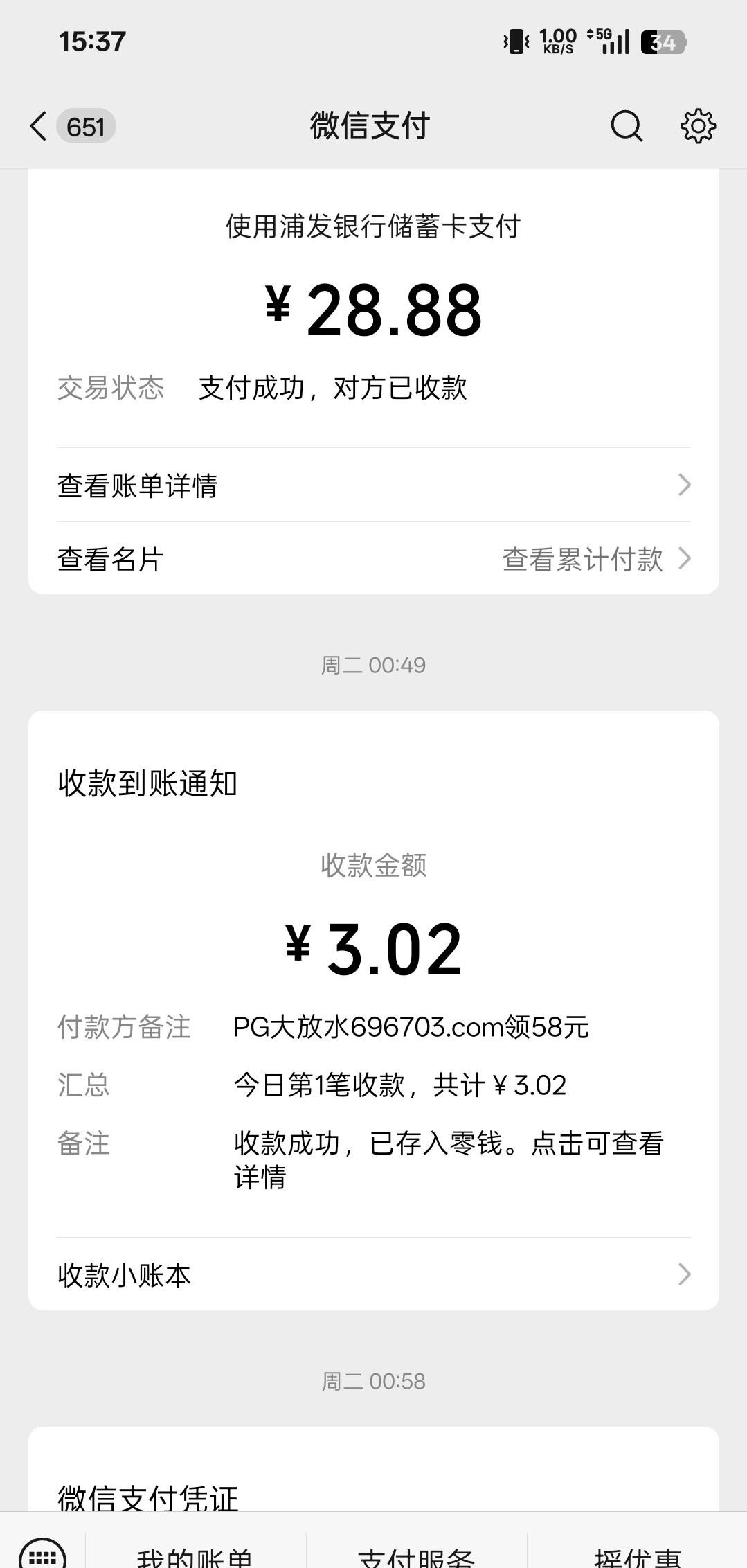Go back to the chat list
Viewport: 747px width, 1568px height.
click(40, 127)
